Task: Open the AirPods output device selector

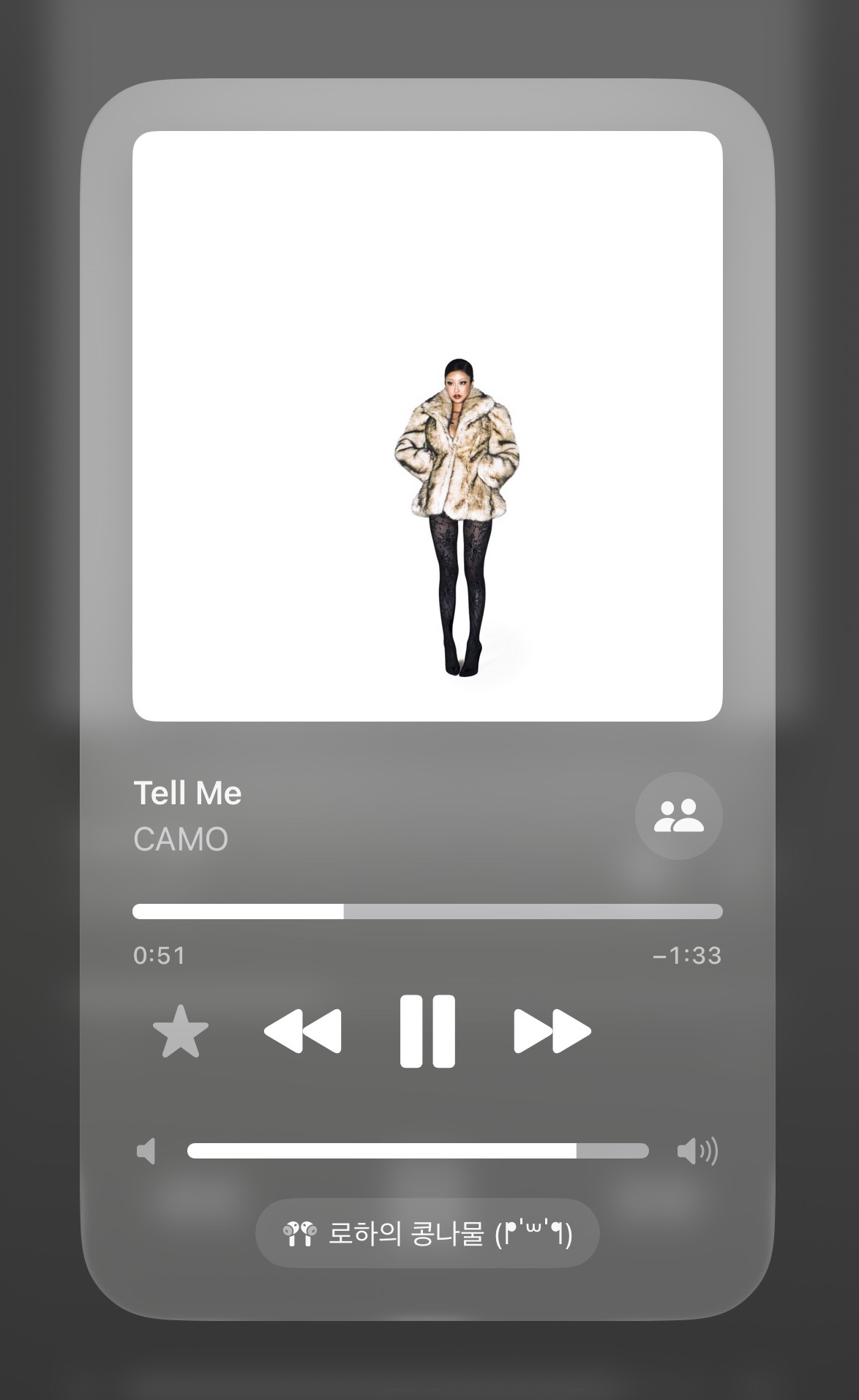Action: 427,1234
